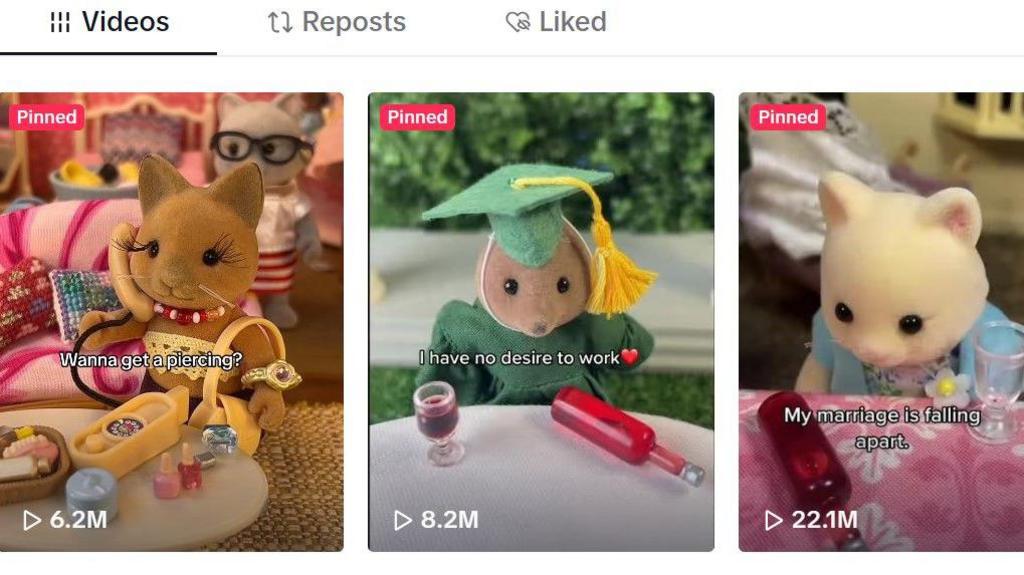
Task: Open the 'I have no desire to work' video
Action: (541, 320)
